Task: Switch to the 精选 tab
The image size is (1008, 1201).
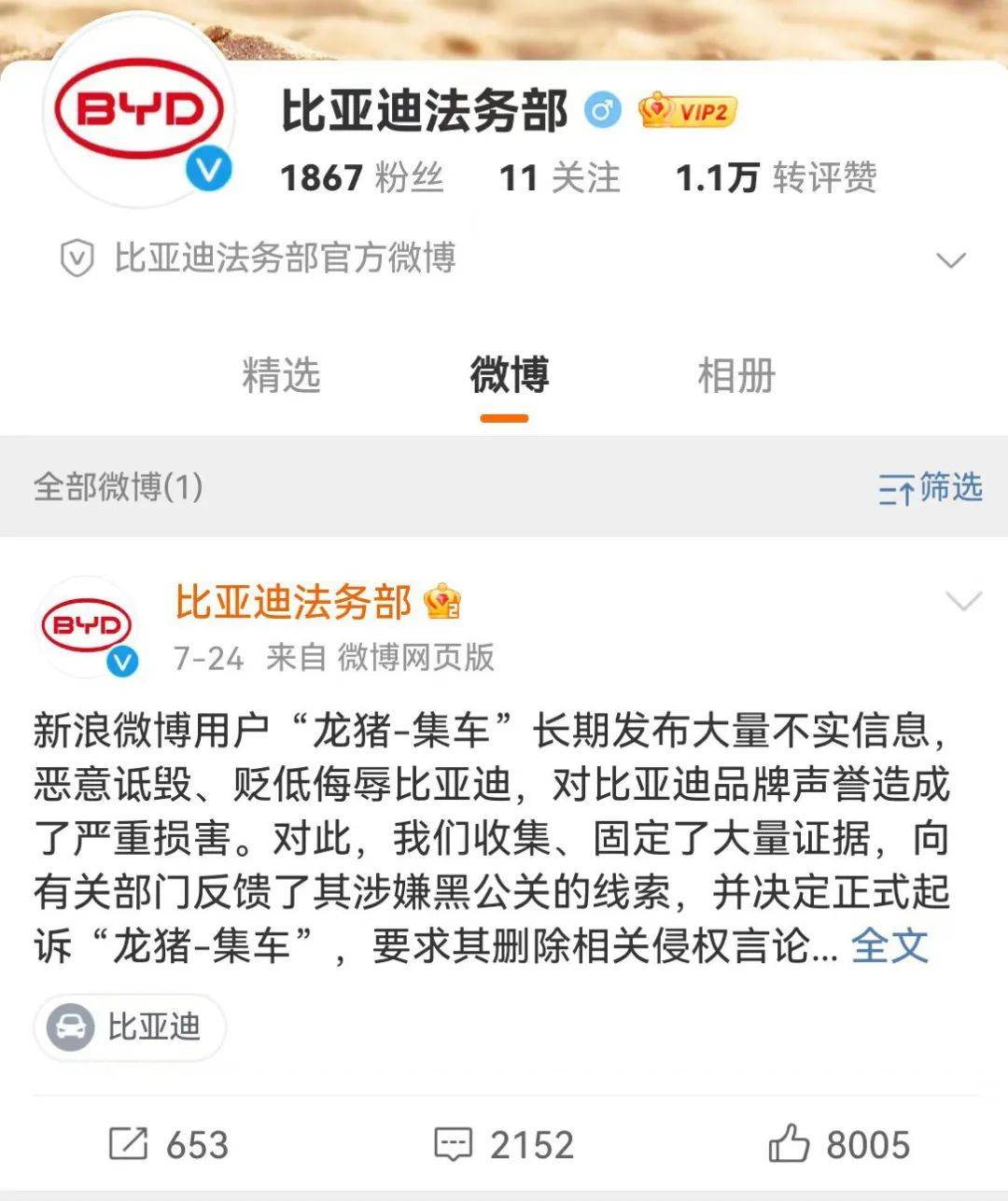Action: click(281, 375)
